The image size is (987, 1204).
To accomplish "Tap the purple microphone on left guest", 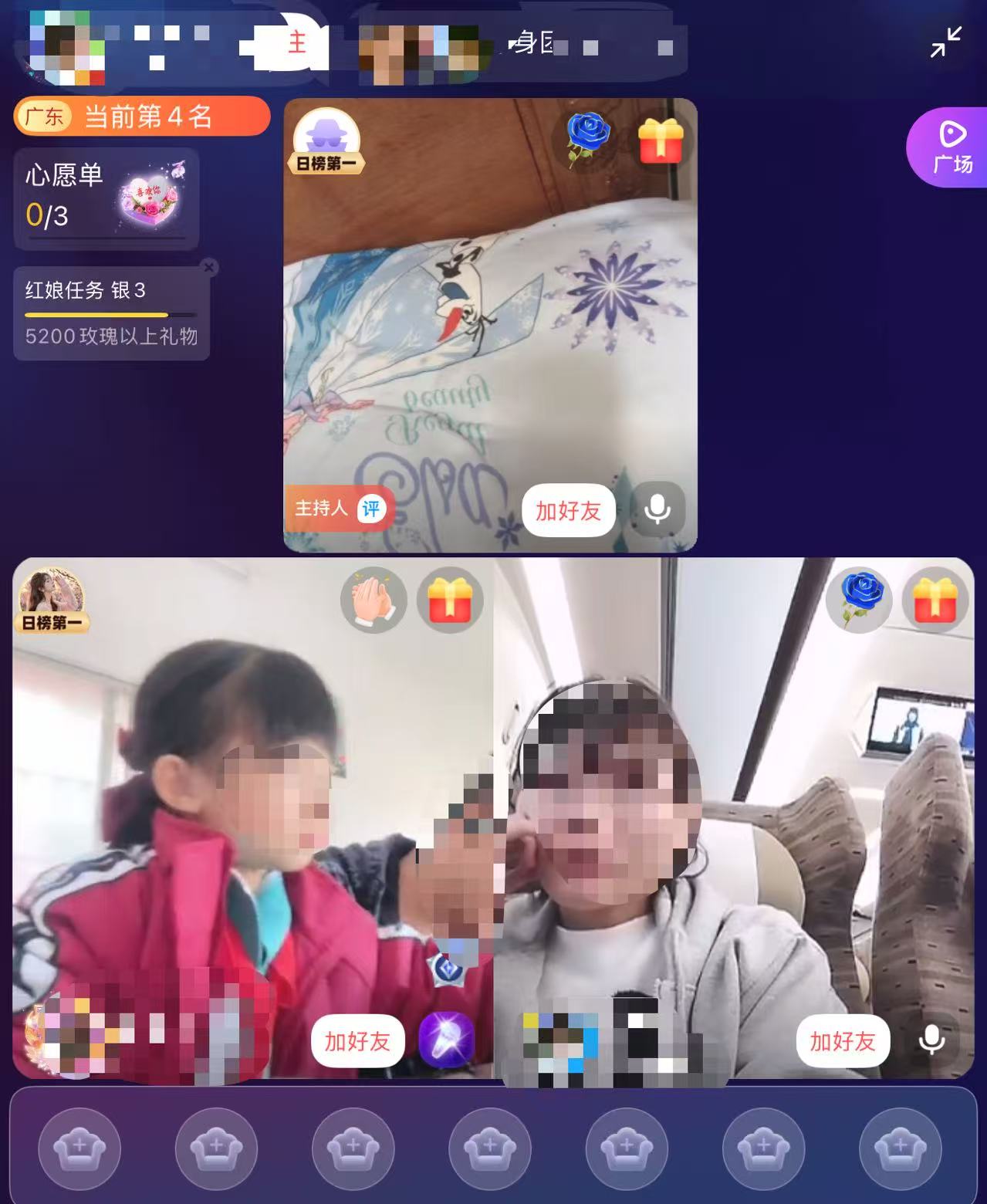I will (x=446, y=1040).
